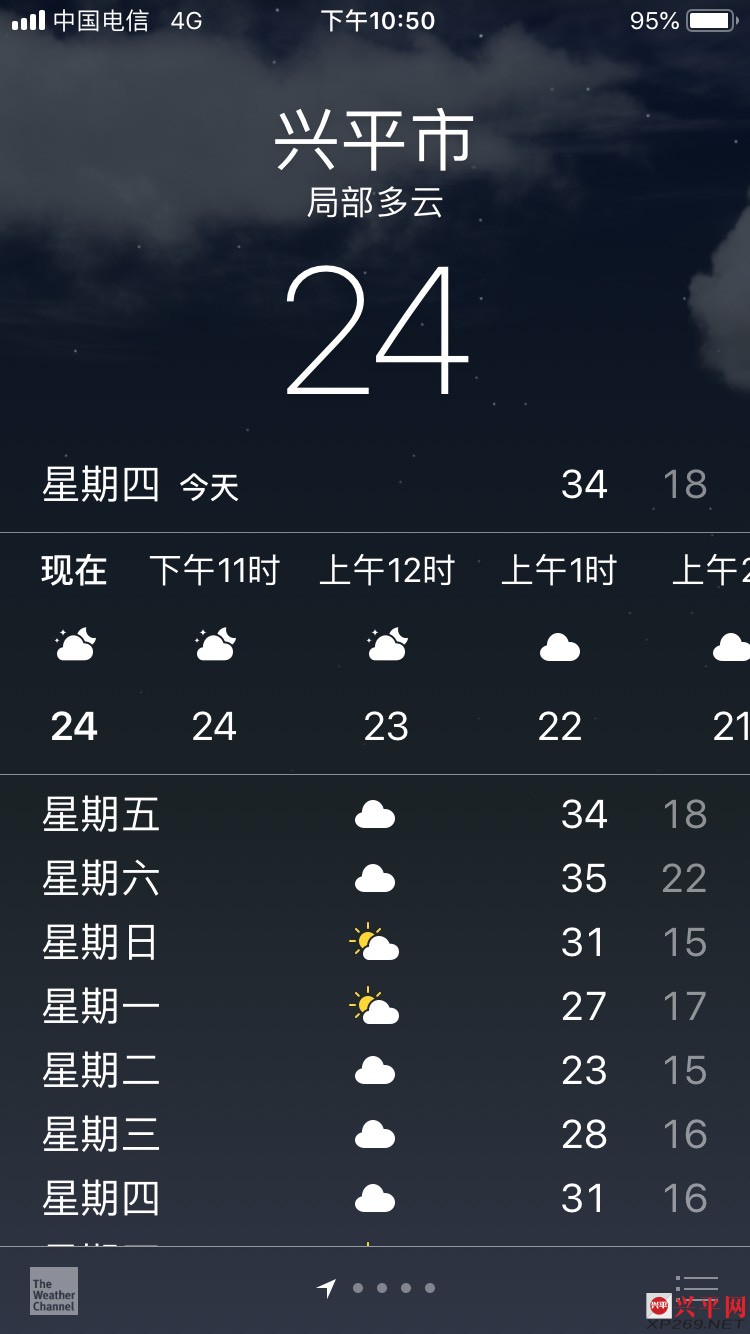This screenshot has width=750, height=1334.
Task: Tap the partly cloudy night icon under 现在
Action: [74, 644]
